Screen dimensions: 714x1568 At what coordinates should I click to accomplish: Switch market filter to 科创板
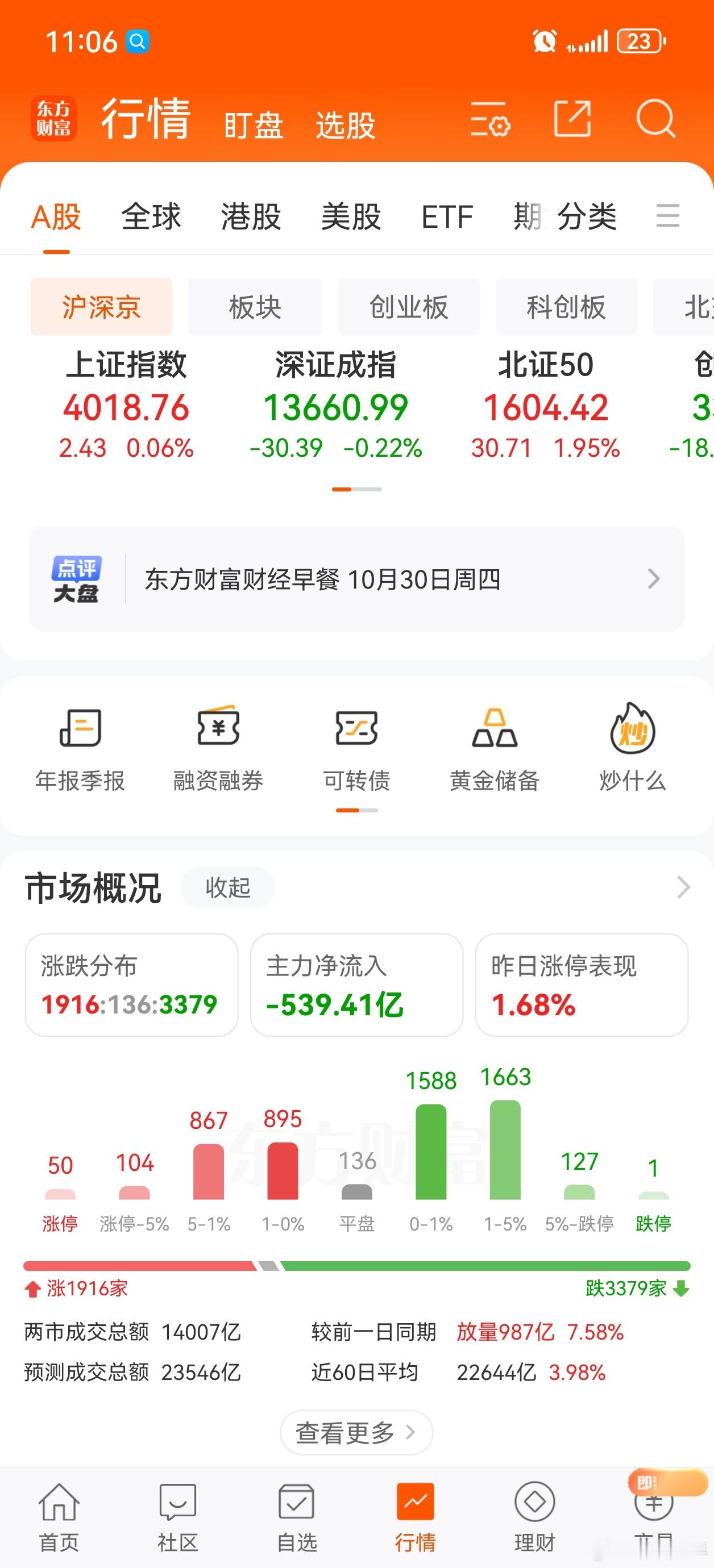(x=566, y=307)
